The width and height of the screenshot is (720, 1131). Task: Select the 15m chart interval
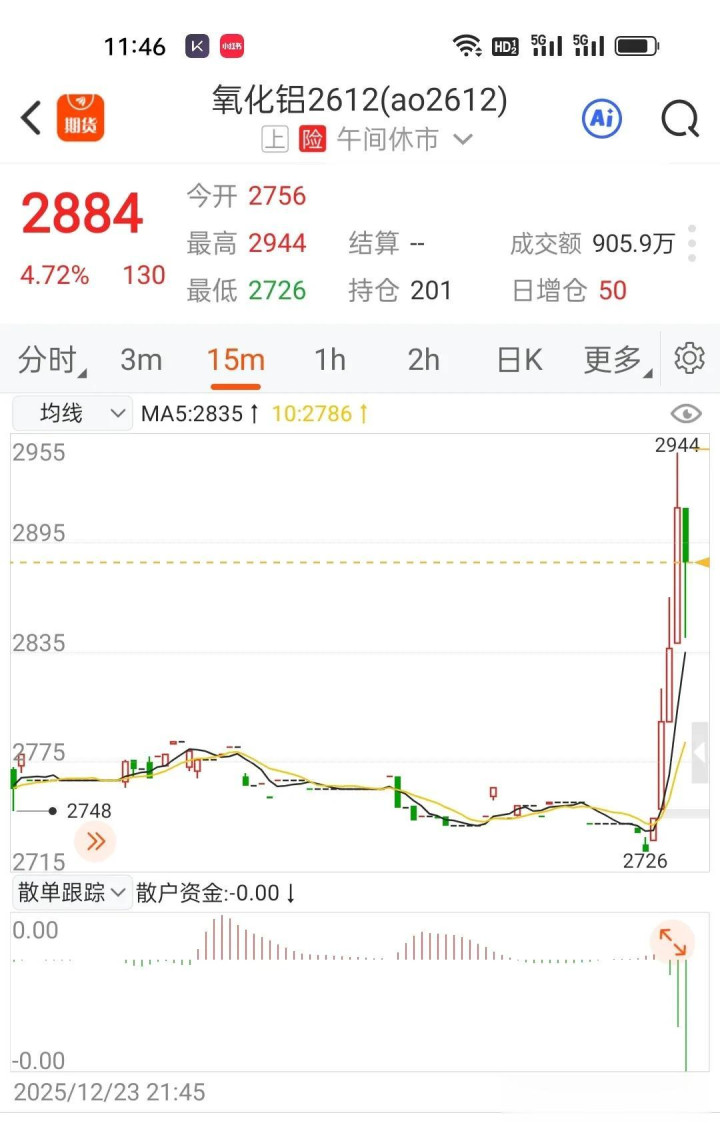click(x=235, y=360)
